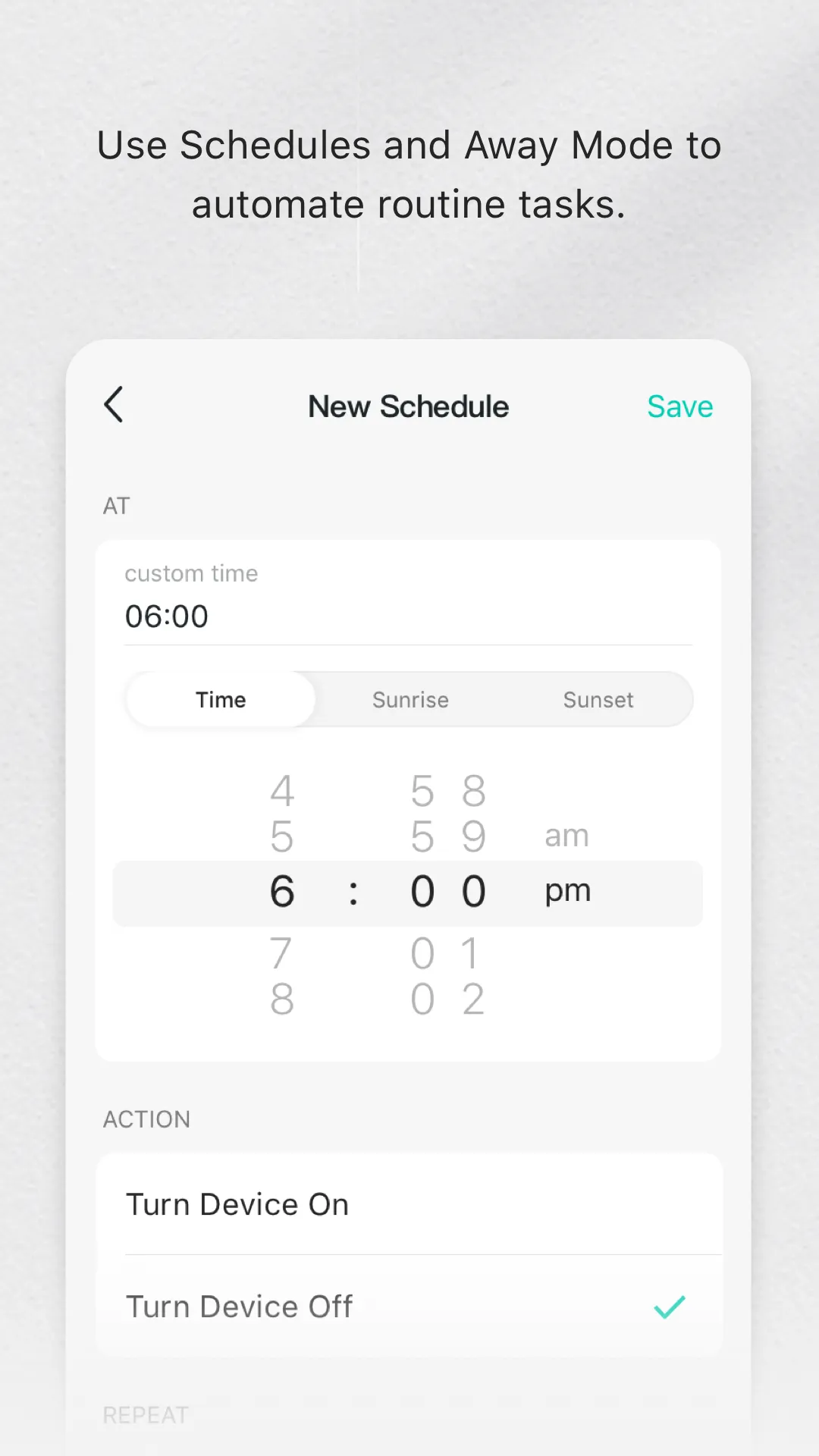Click the back chevron arrow

coord(114,405)
